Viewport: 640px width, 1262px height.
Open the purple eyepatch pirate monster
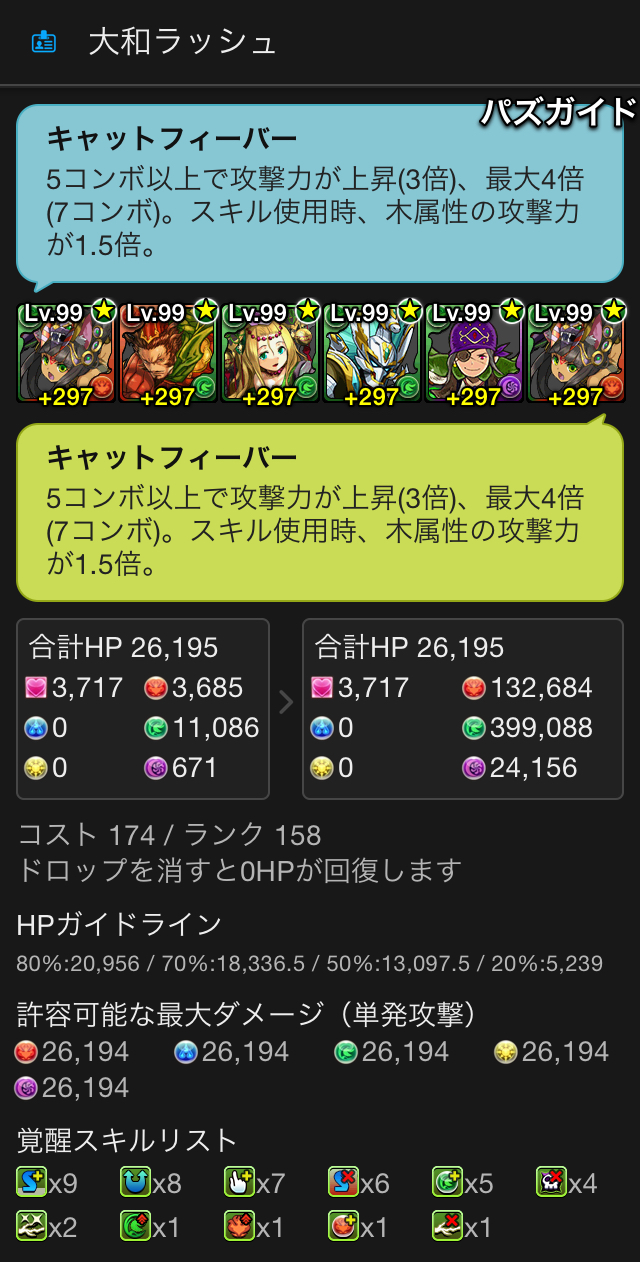(474, 353)
